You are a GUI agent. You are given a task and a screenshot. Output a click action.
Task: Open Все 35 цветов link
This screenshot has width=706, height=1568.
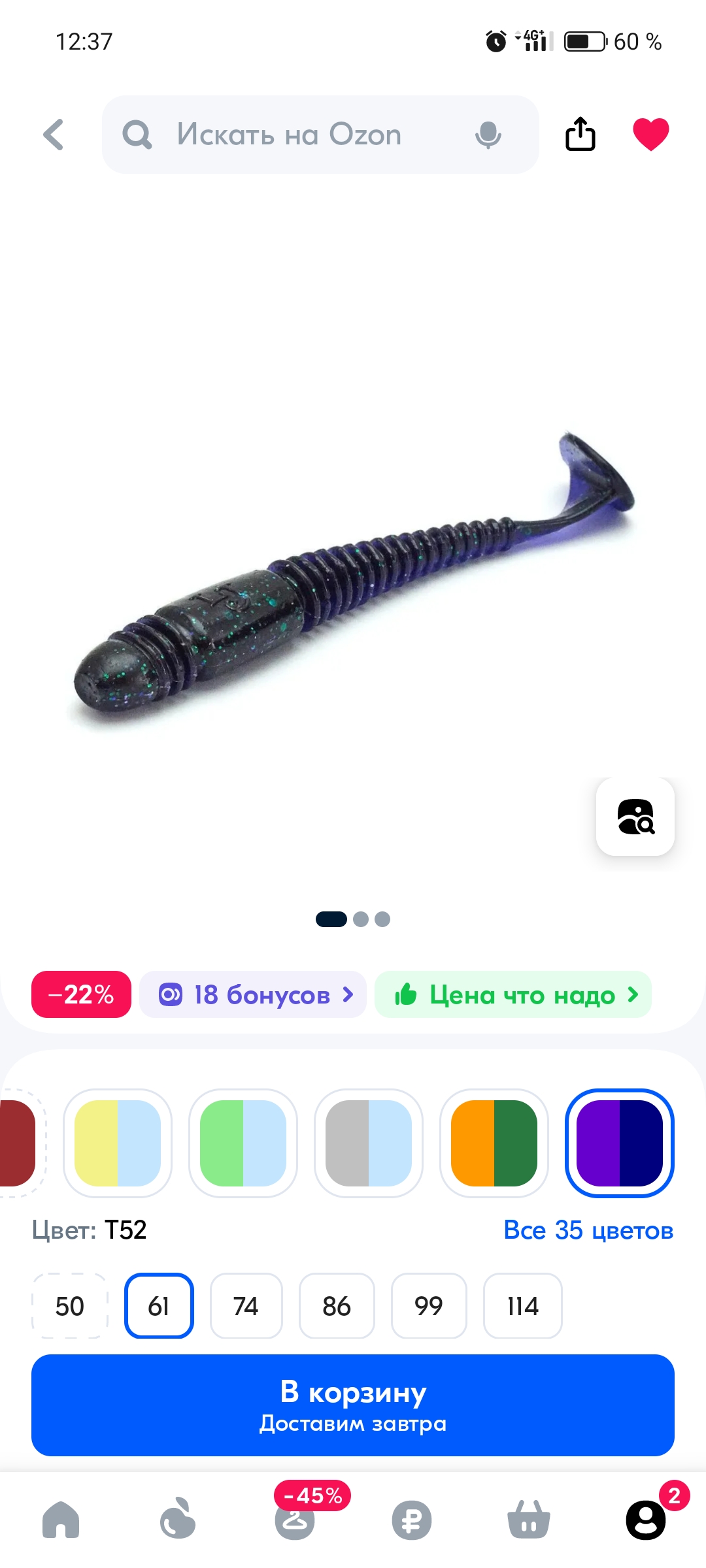pos(588,1230)
